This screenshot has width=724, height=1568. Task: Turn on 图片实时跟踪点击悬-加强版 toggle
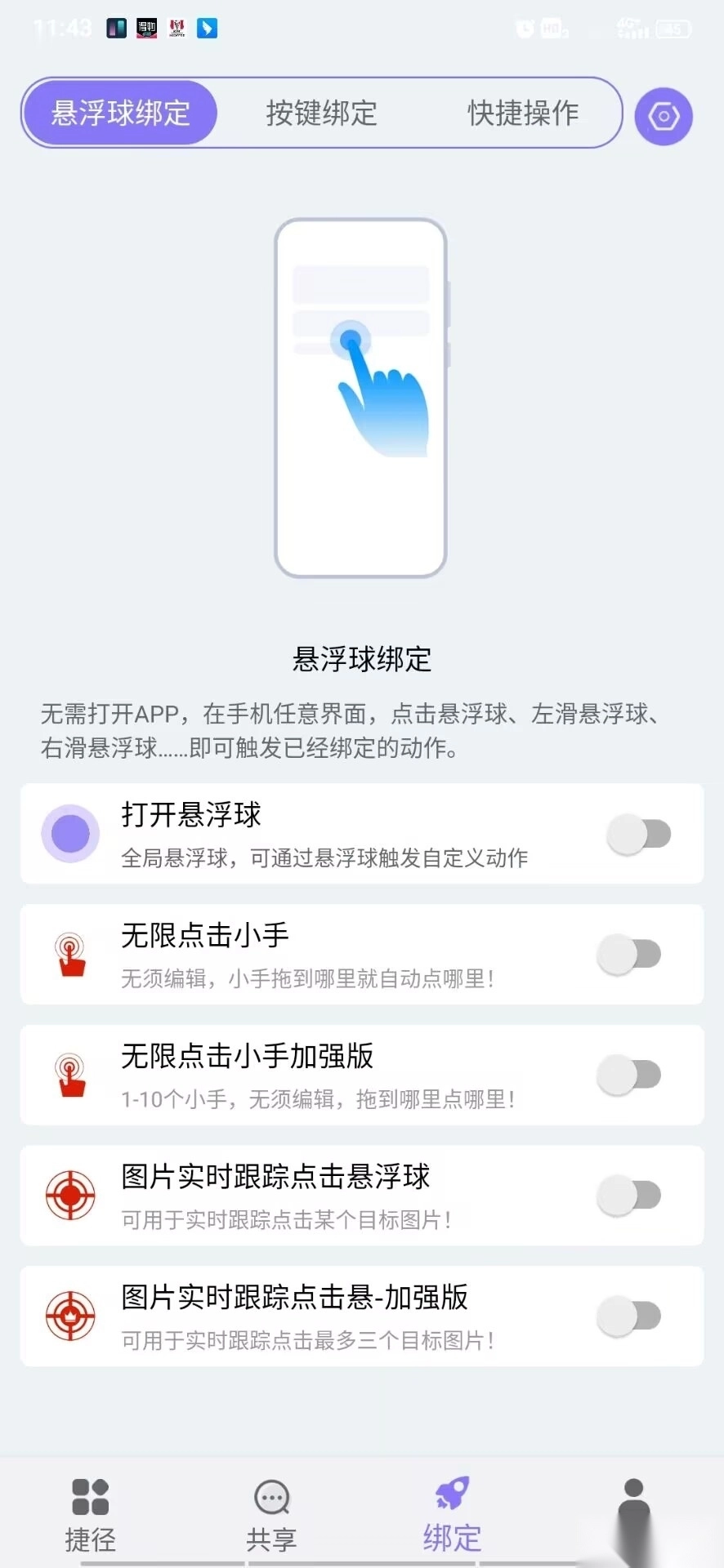(x=629, y=1316)
